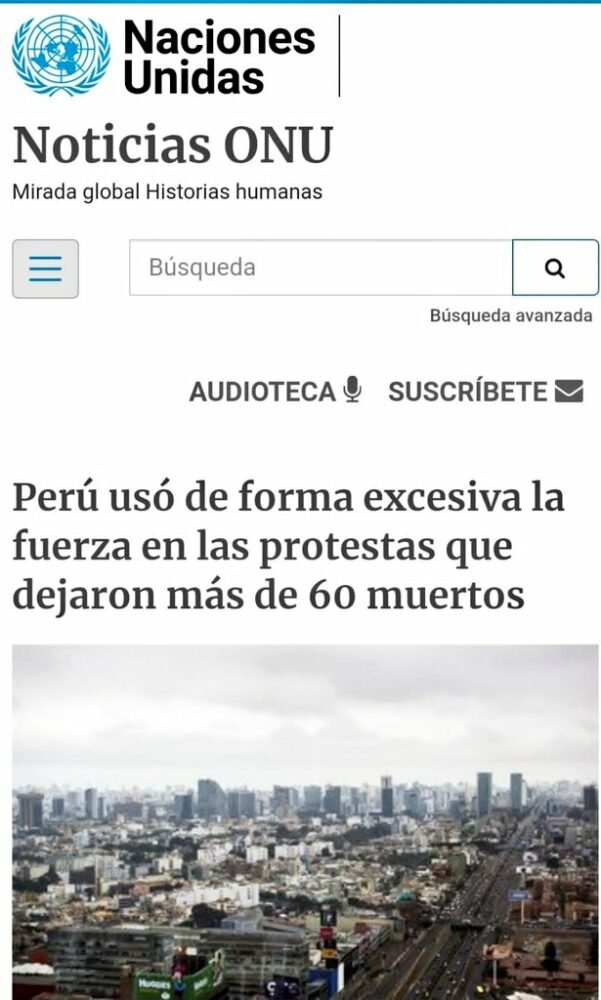Open the hamburger navigation menu
The image size is (601, 1000).
(45, 268)
